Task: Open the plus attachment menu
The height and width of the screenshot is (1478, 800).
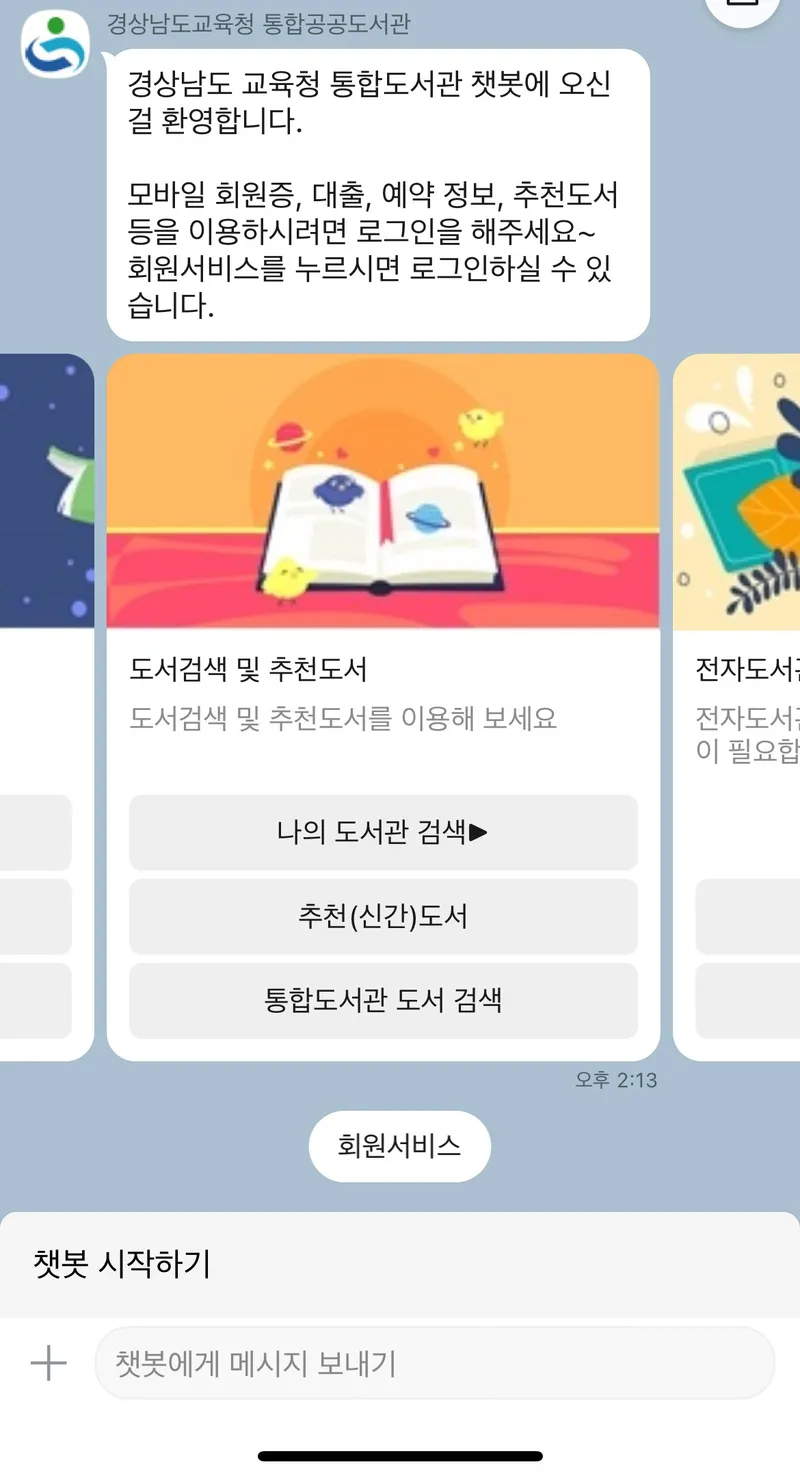Action: tap(48, 1362)
